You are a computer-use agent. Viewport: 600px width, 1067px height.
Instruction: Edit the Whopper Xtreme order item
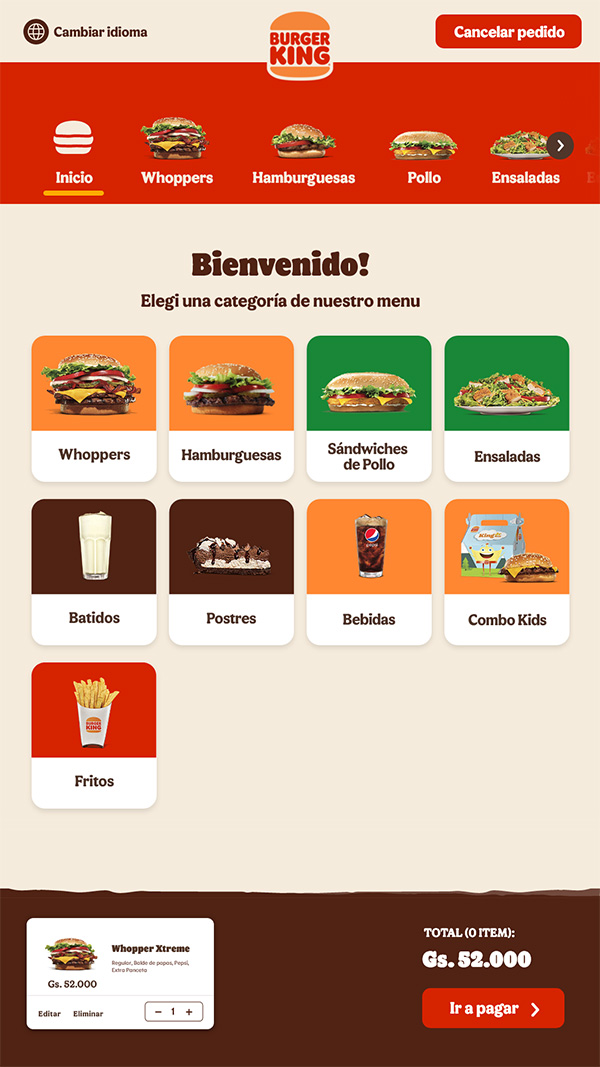pos(49,1013)
